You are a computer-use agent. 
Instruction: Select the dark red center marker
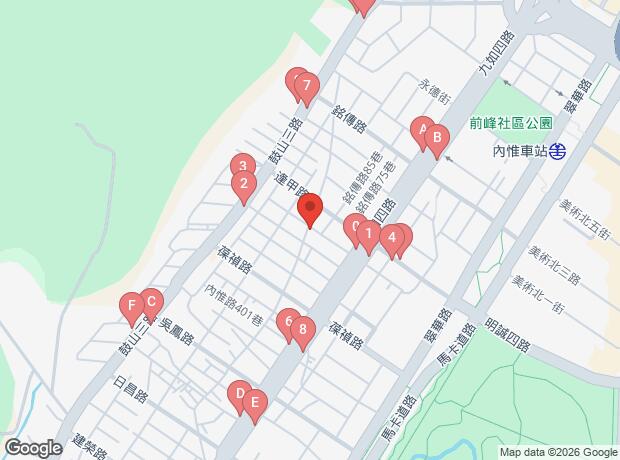pyautogui.click(x=310, y=210)
